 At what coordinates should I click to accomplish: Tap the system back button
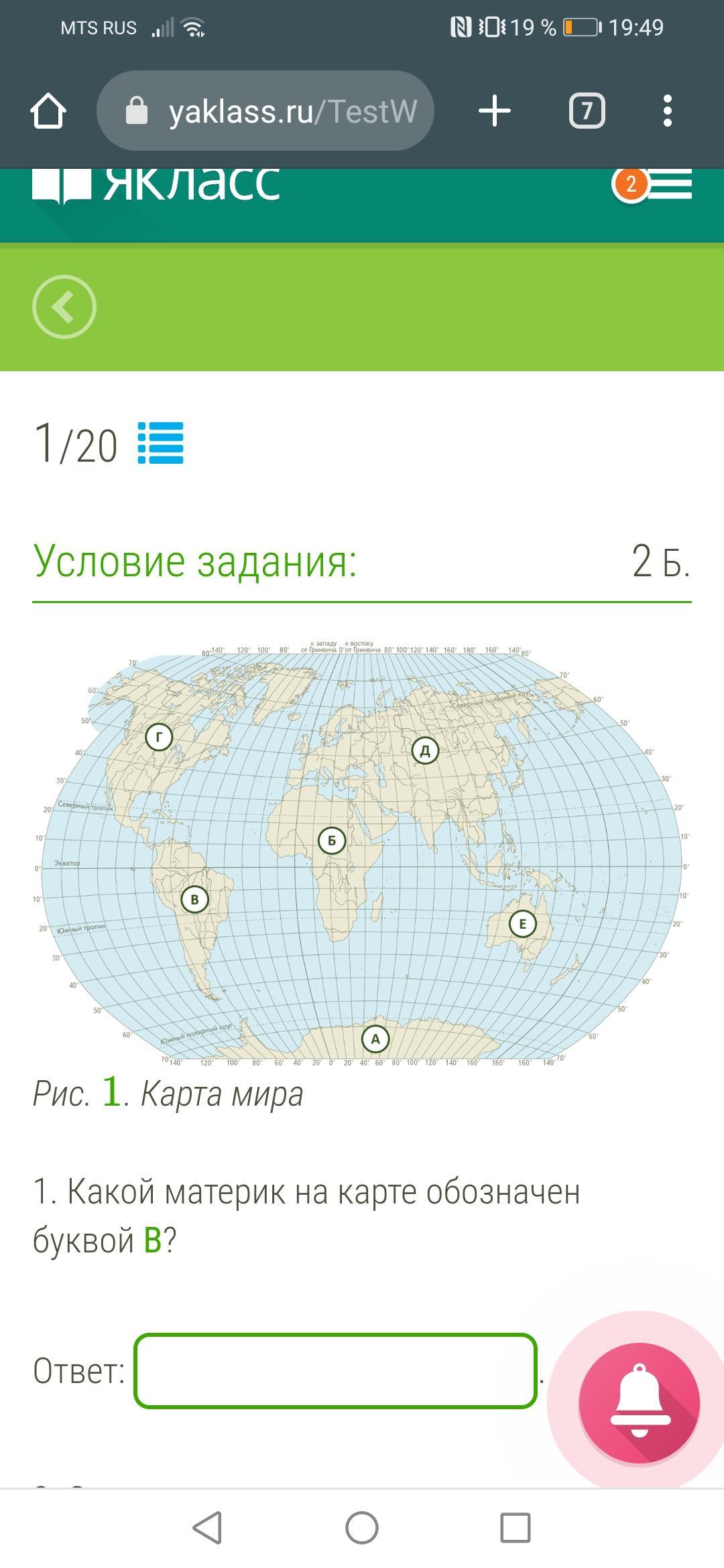pyautogui.click(x=207, y=1528)
